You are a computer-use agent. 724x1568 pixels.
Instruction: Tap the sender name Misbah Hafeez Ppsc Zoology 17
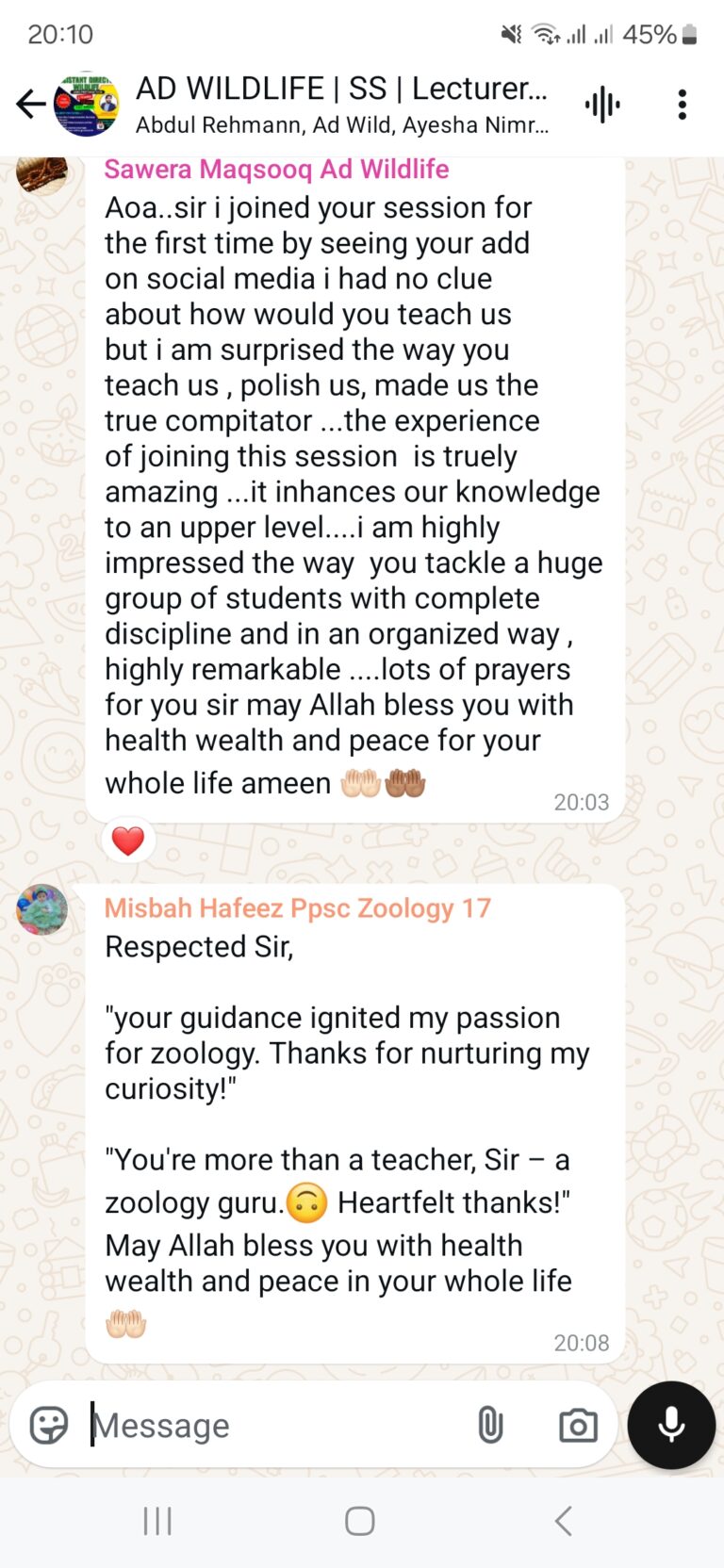[x=297, y=908]
